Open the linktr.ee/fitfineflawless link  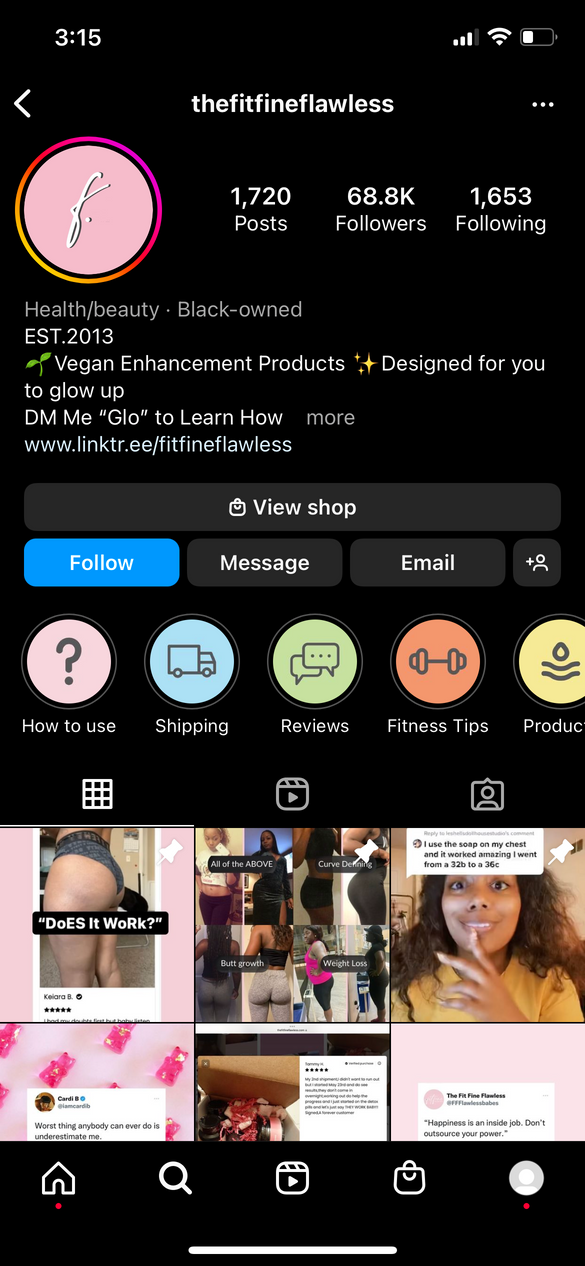(158, 445)
